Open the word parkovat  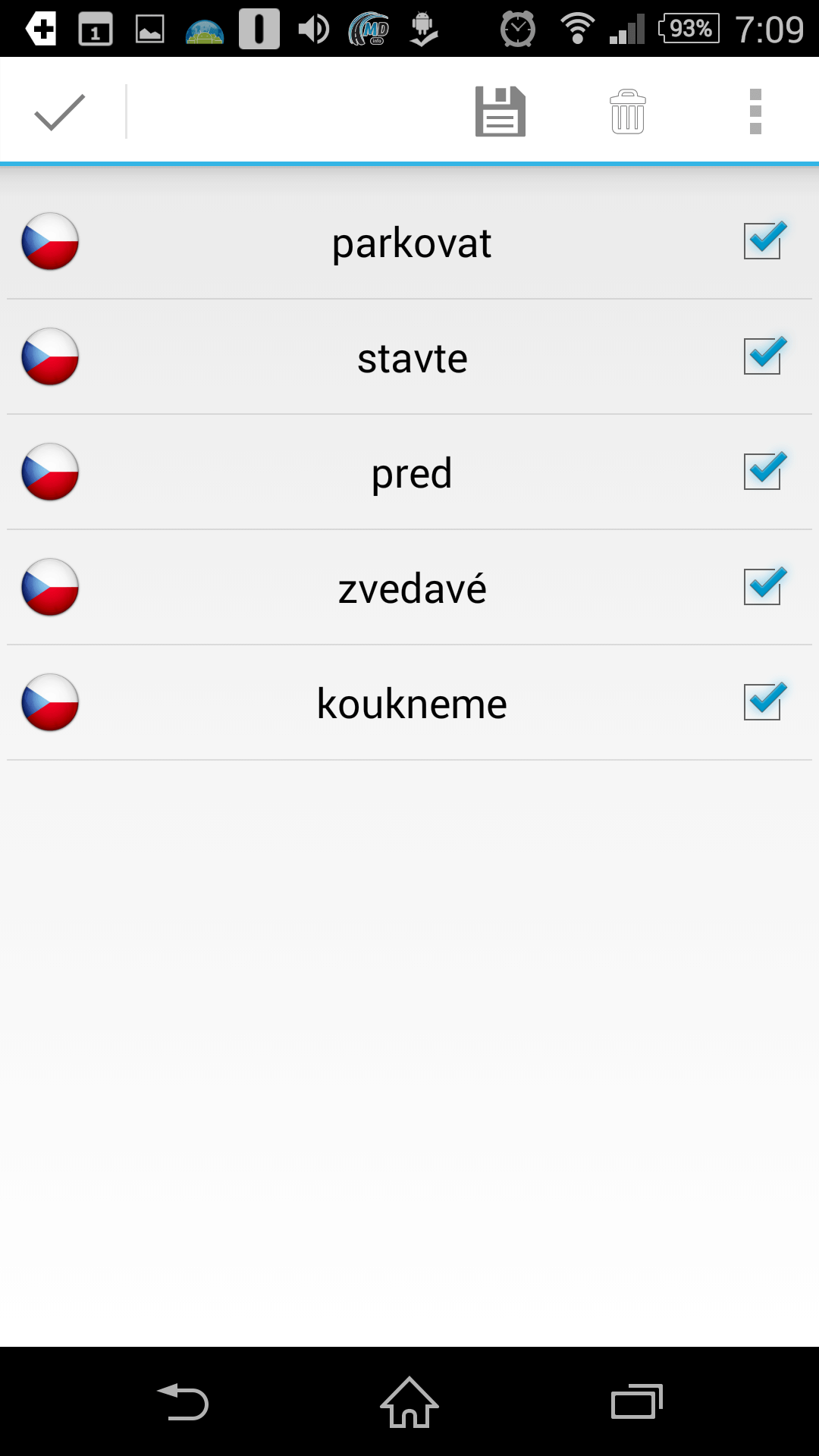pyautogui.click(x=409, y=242)
